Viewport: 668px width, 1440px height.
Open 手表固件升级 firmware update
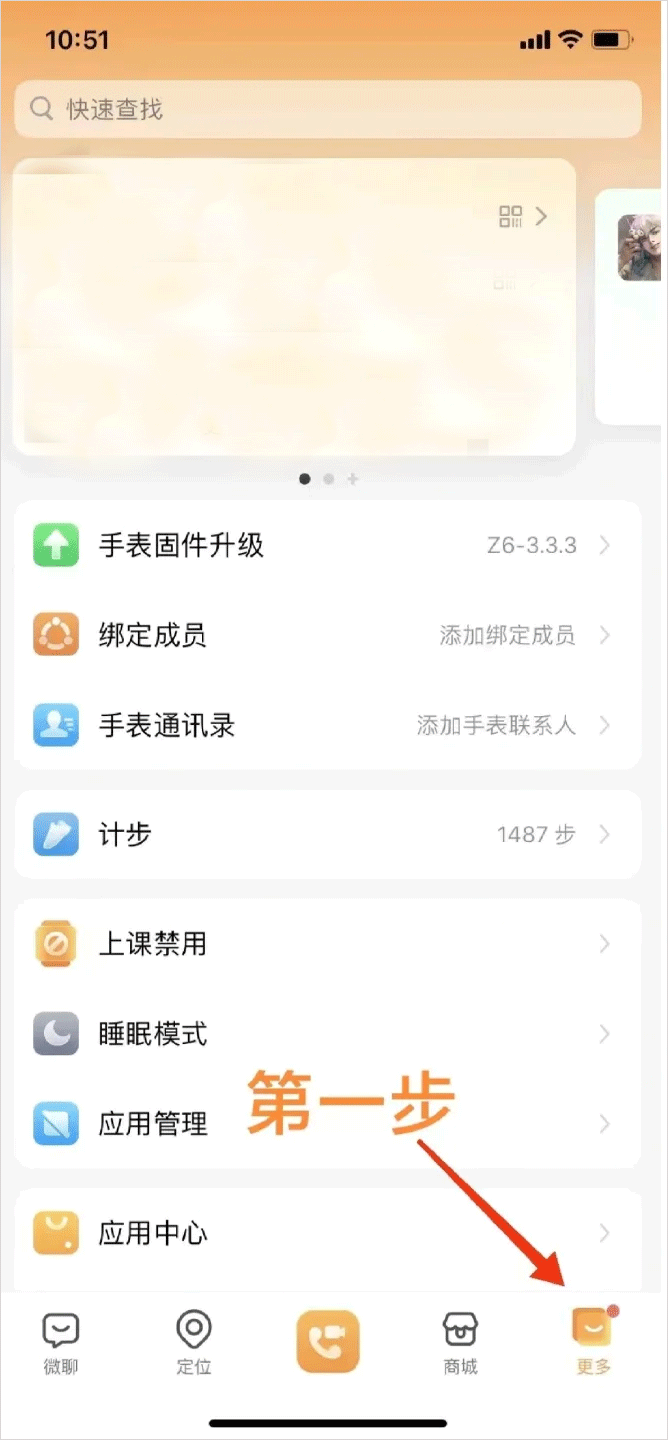pyautogui.click(x=327, y=545)
